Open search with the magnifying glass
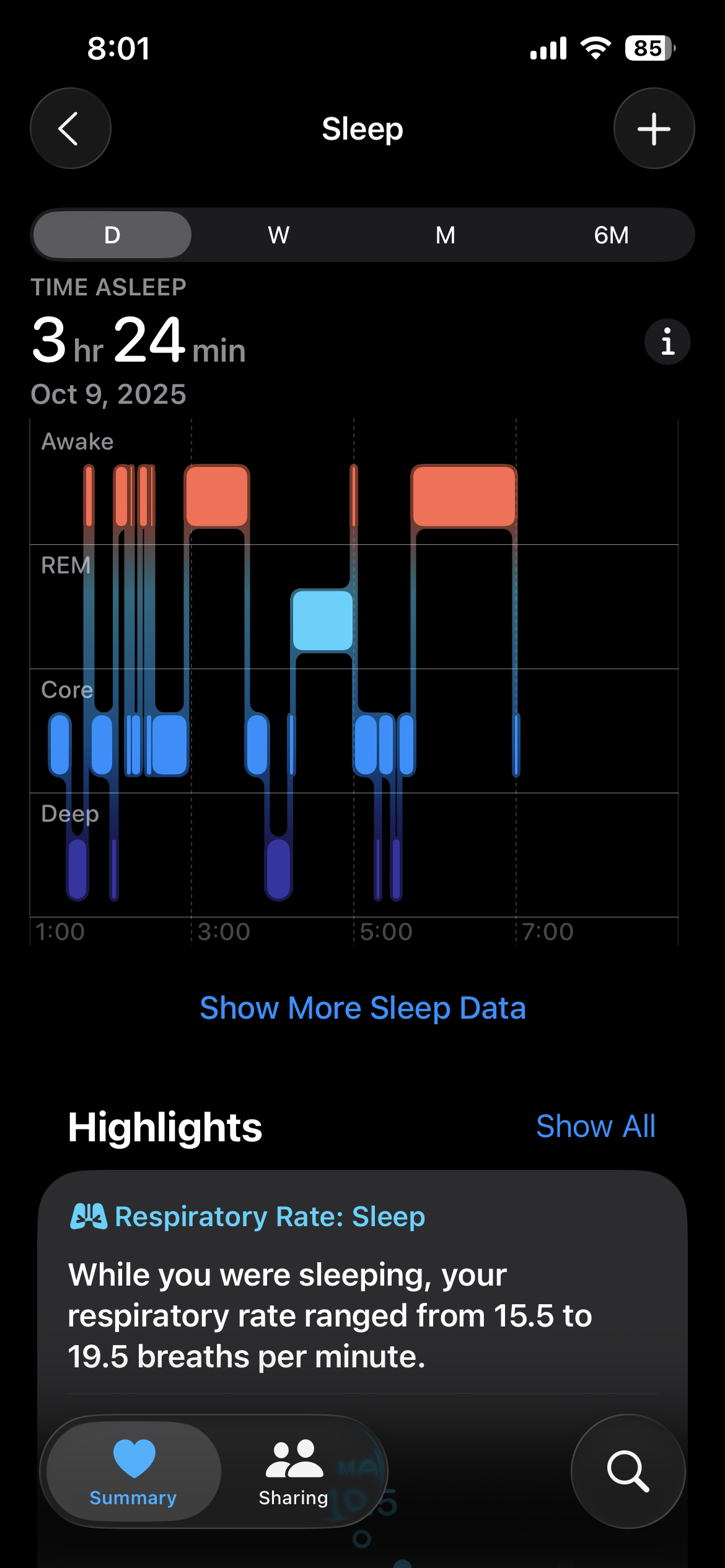The width and height of the screenshot is (725, 1568). point(628,1471)
